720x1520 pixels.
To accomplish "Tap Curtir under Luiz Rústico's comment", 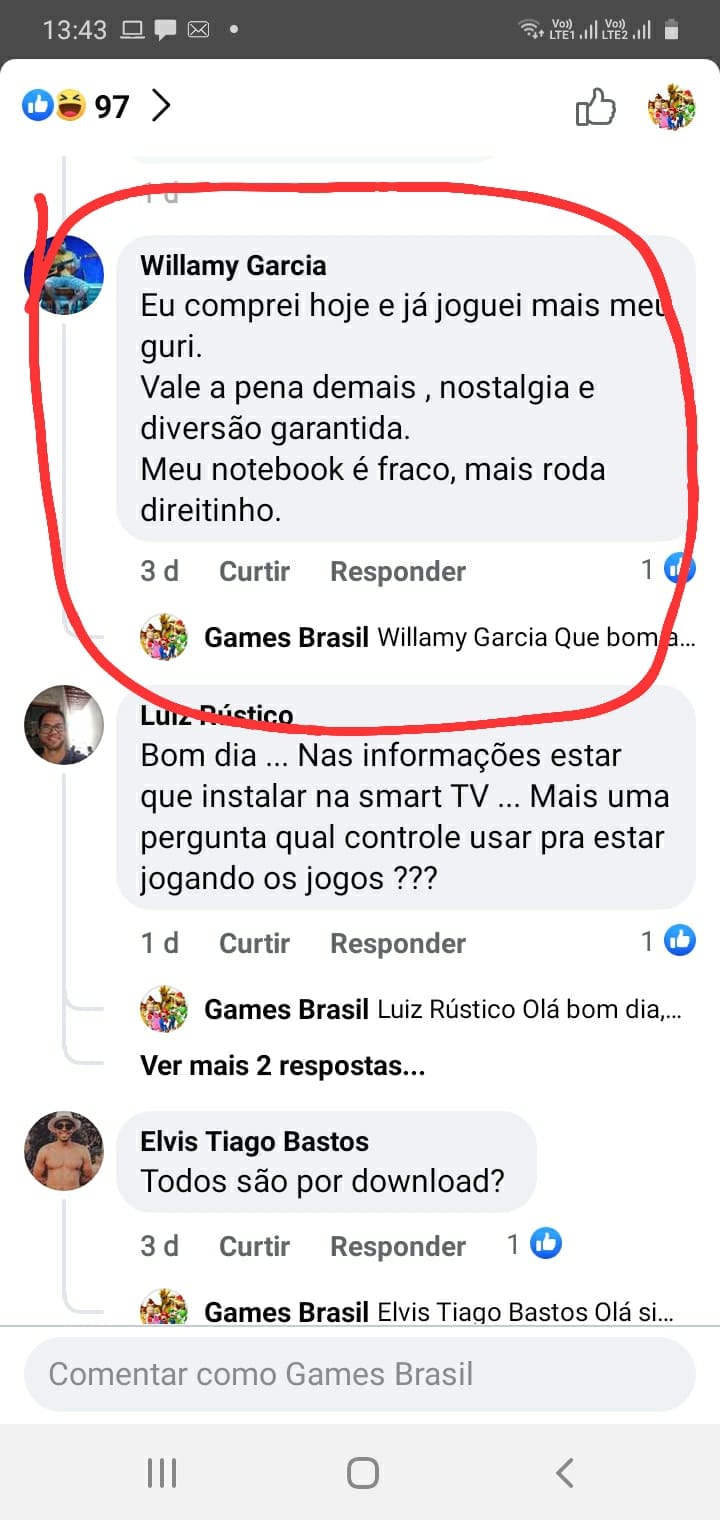I will [254, 943].
